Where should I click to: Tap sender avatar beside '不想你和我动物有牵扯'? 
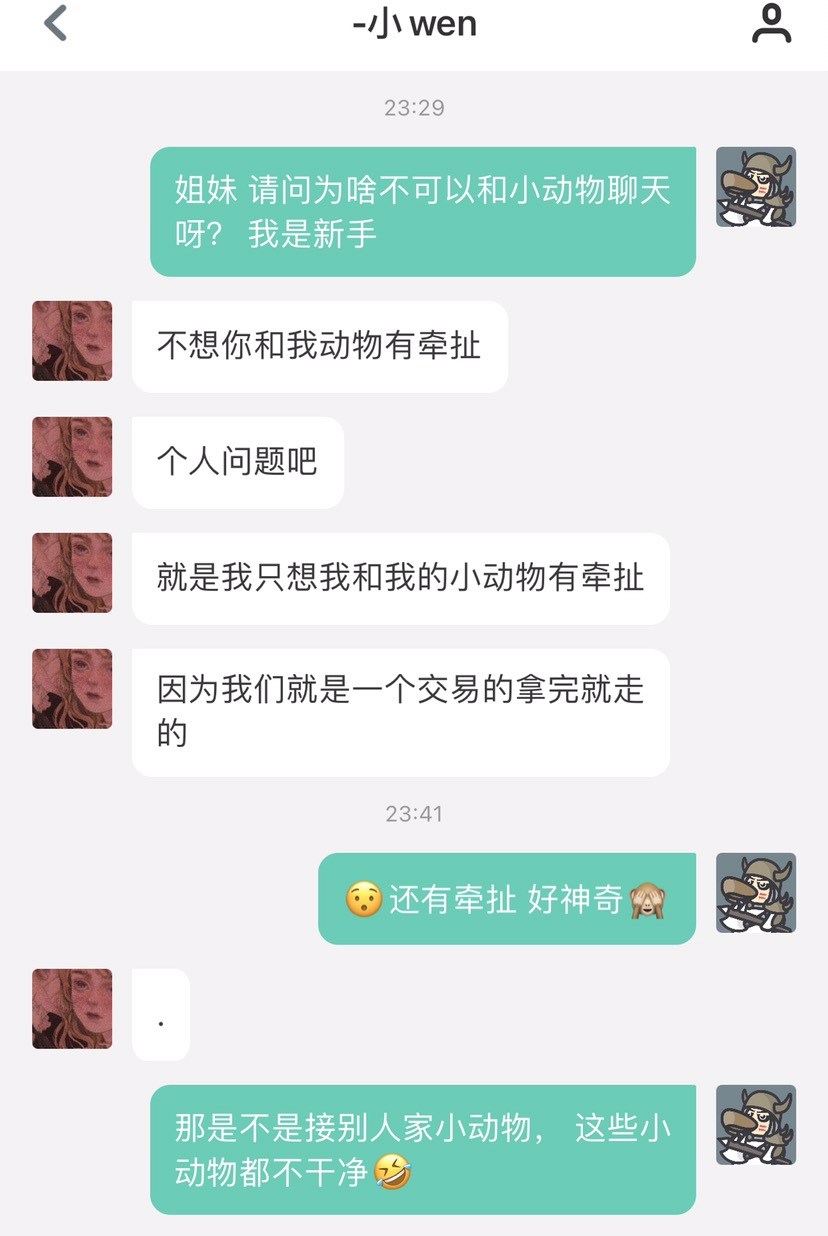coord(72,341)
